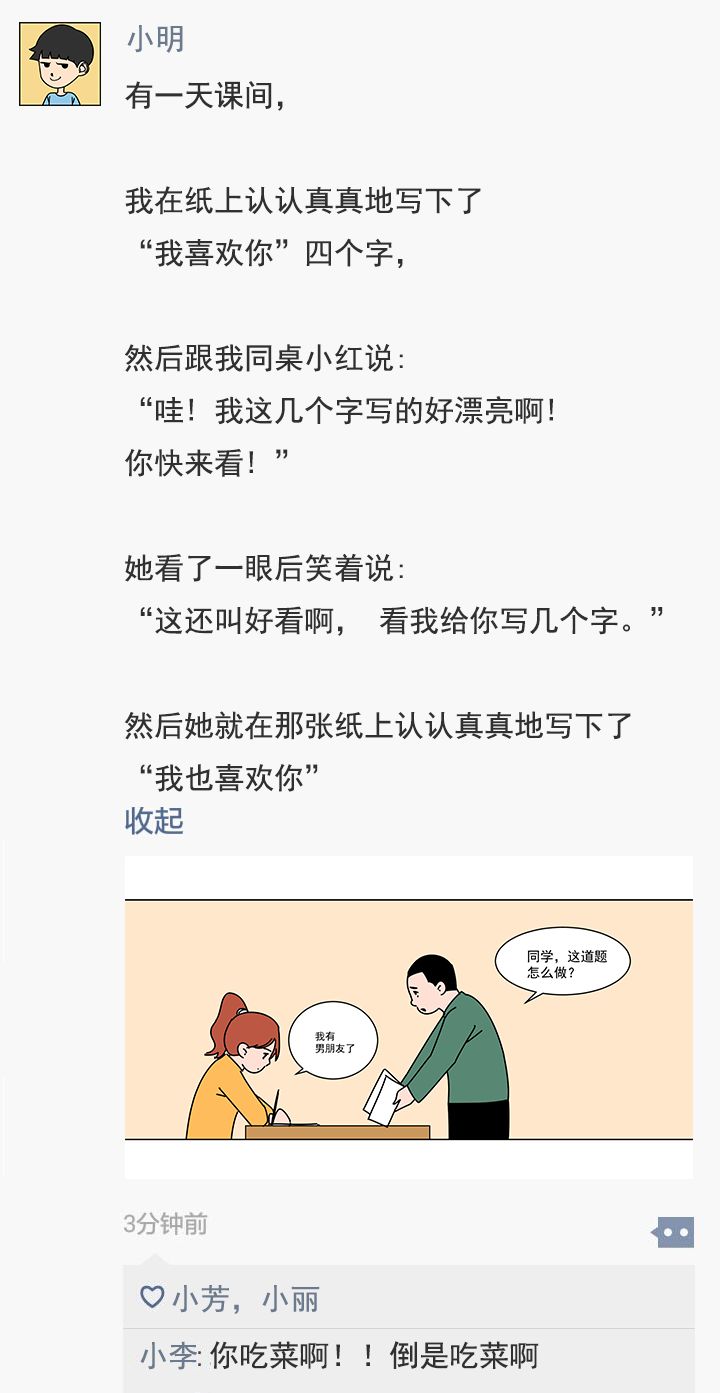Open the like and comment bubble button
Screen dimensions: 720x1393
click(x=674, y=1232)
